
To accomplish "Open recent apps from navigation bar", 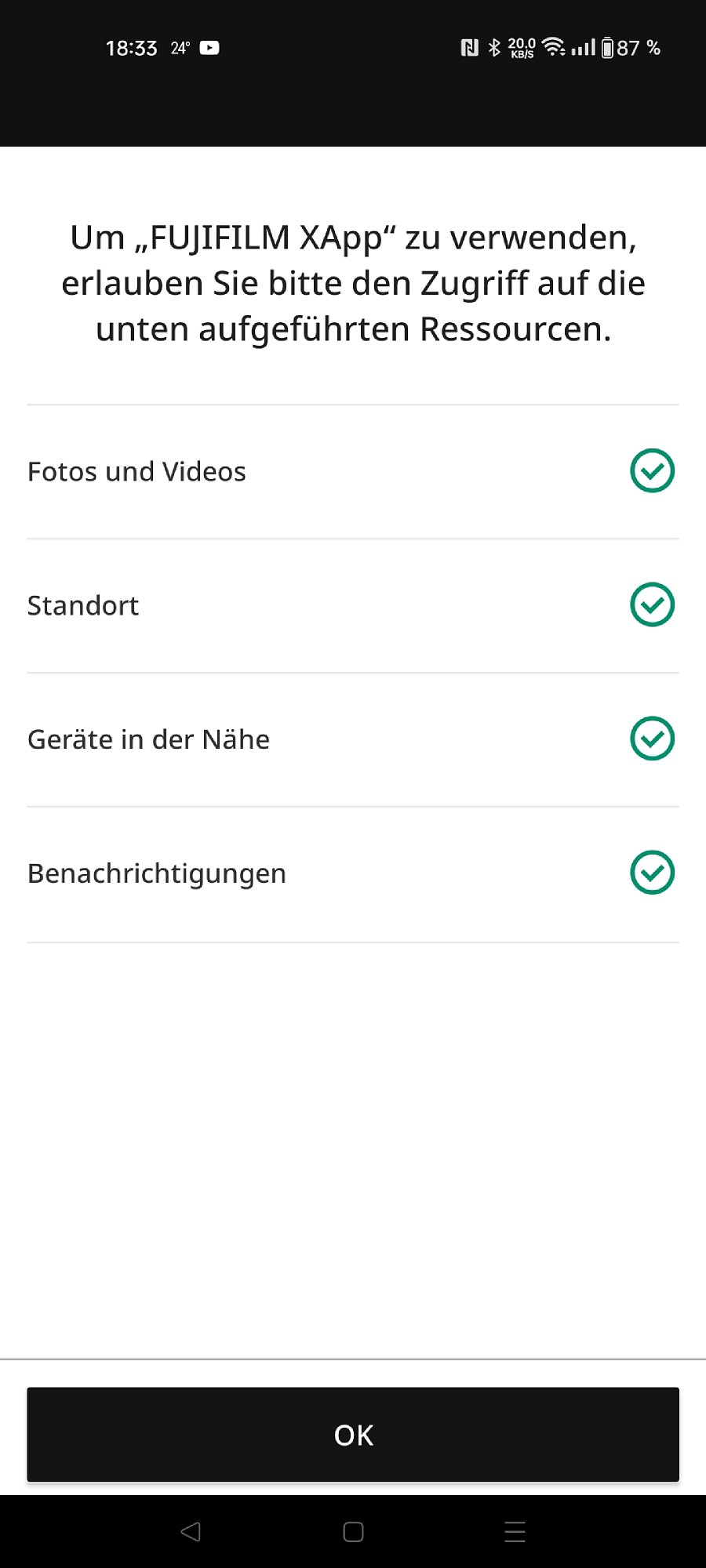I will 515,1531.
